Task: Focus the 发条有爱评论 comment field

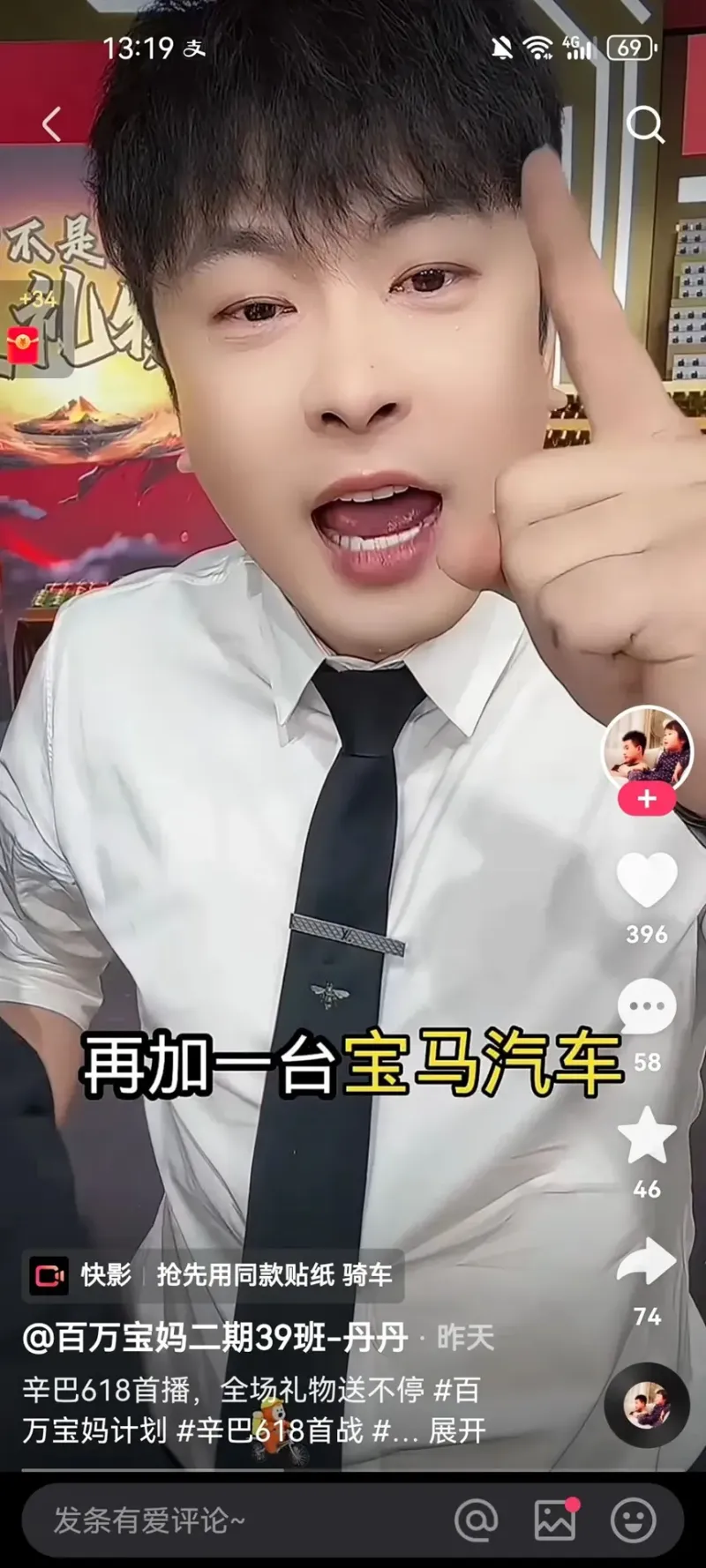Action: (x=221, y=1520)
